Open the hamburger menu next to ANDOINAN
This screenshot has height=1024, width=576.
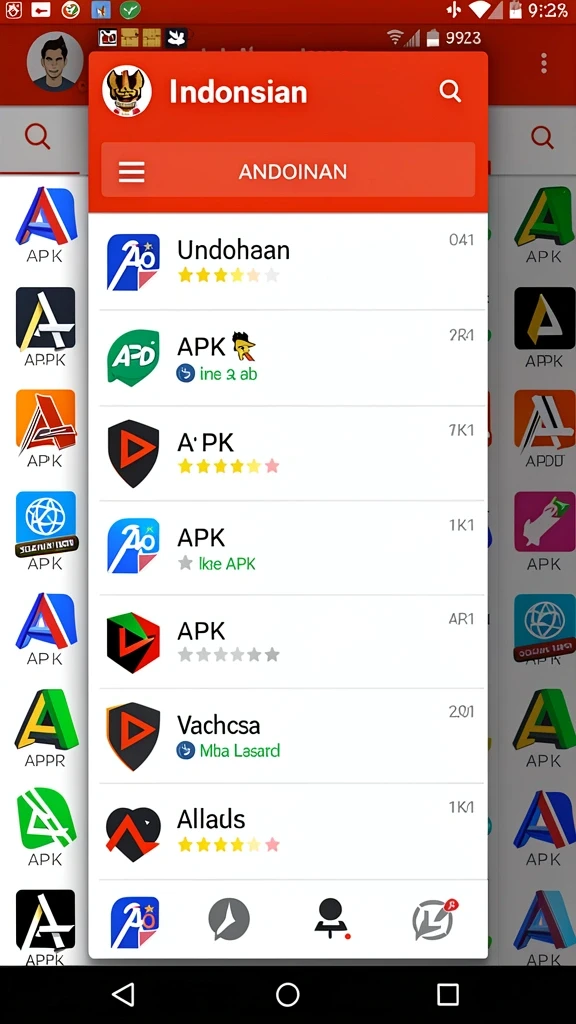131,172
